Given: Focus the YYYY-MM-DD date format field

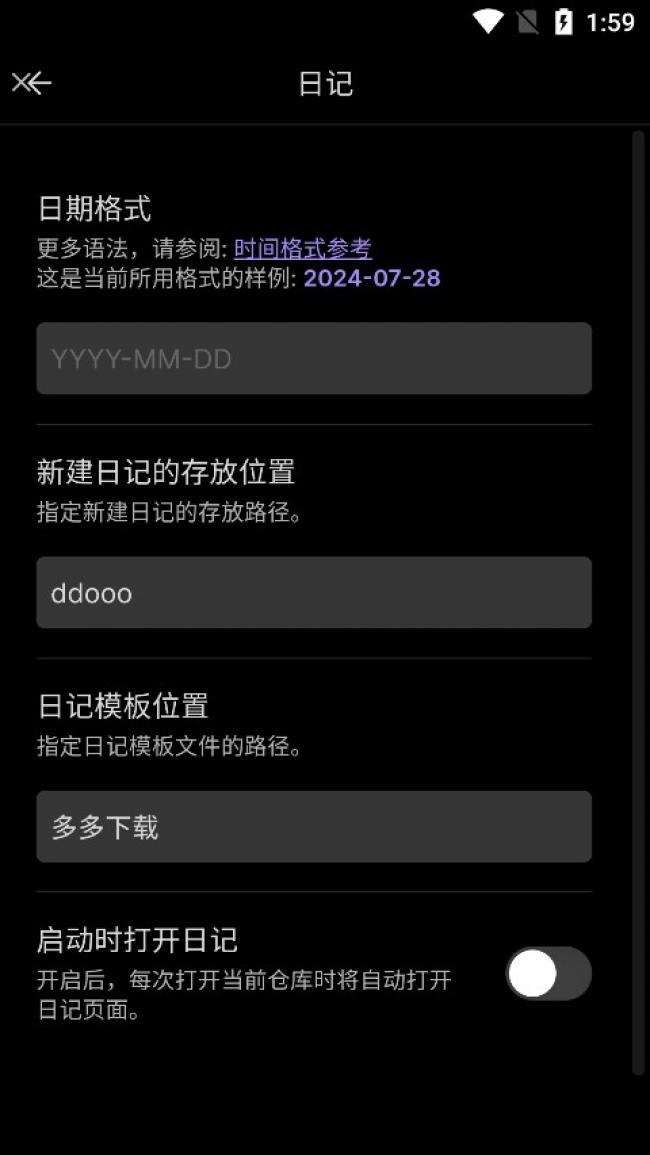Looking at the screenshot, I should pos(314,358).
